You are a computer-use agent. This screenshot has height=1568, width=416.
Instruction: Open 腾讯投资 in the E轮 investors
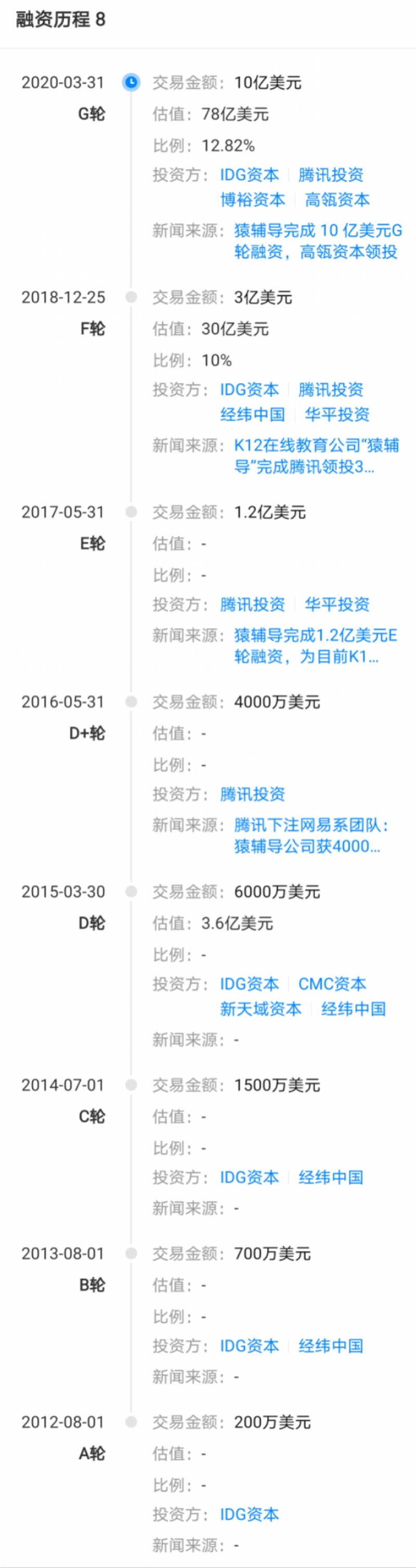(x=252, y=605)
